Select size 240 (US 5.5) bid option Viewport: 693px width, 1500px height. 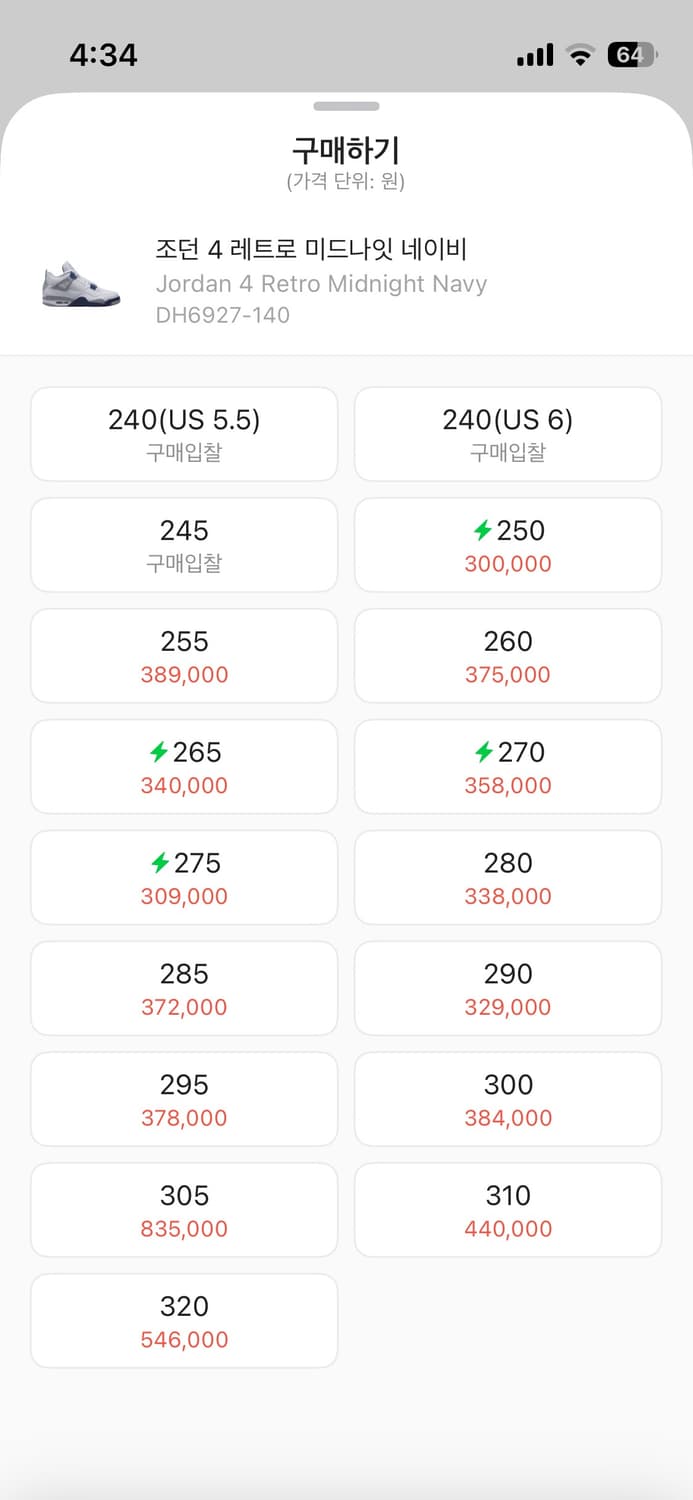tap(184, 434)
